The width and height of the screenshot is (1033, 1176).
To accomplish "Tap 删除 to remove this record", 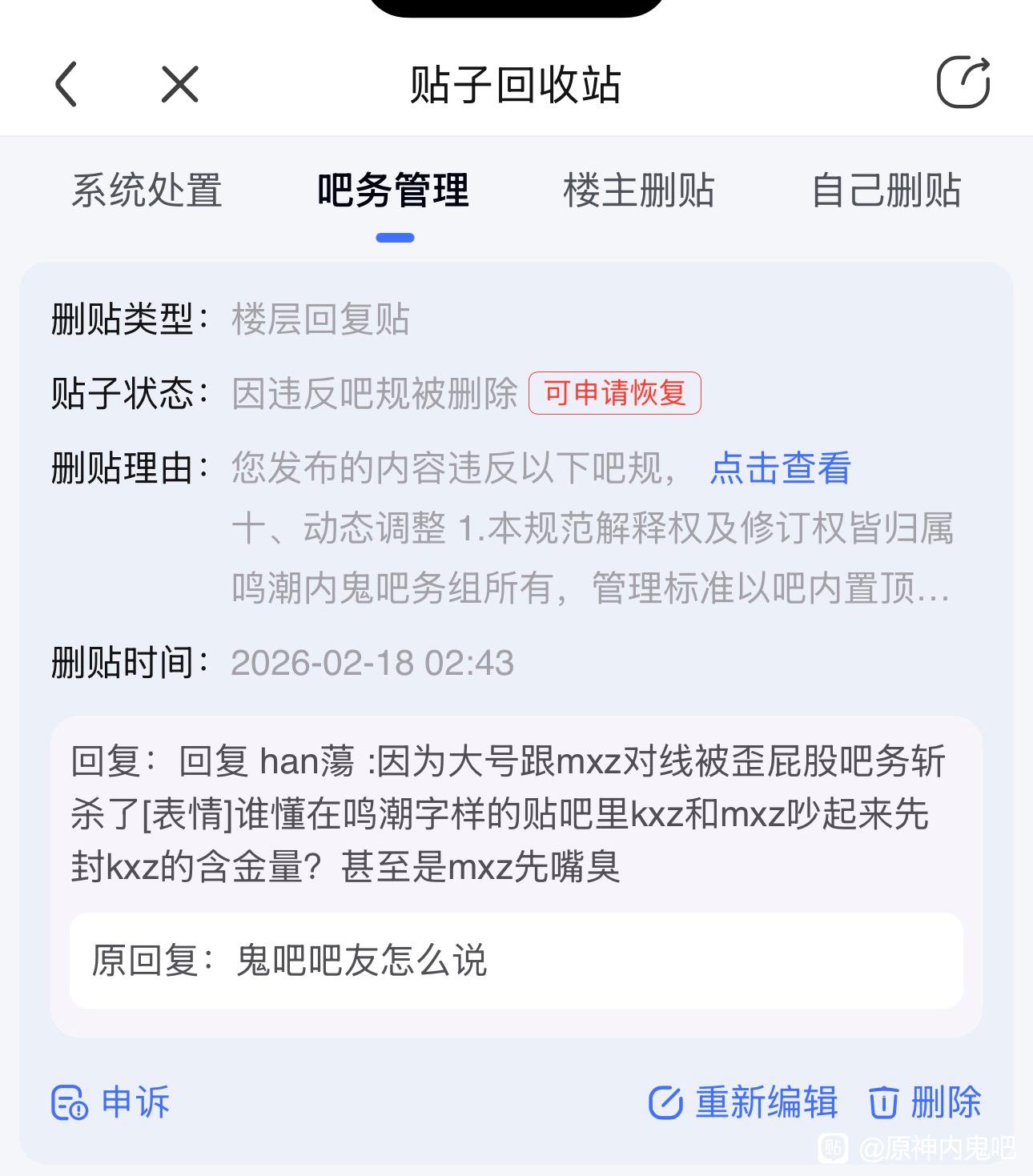I will [925, 1102].
